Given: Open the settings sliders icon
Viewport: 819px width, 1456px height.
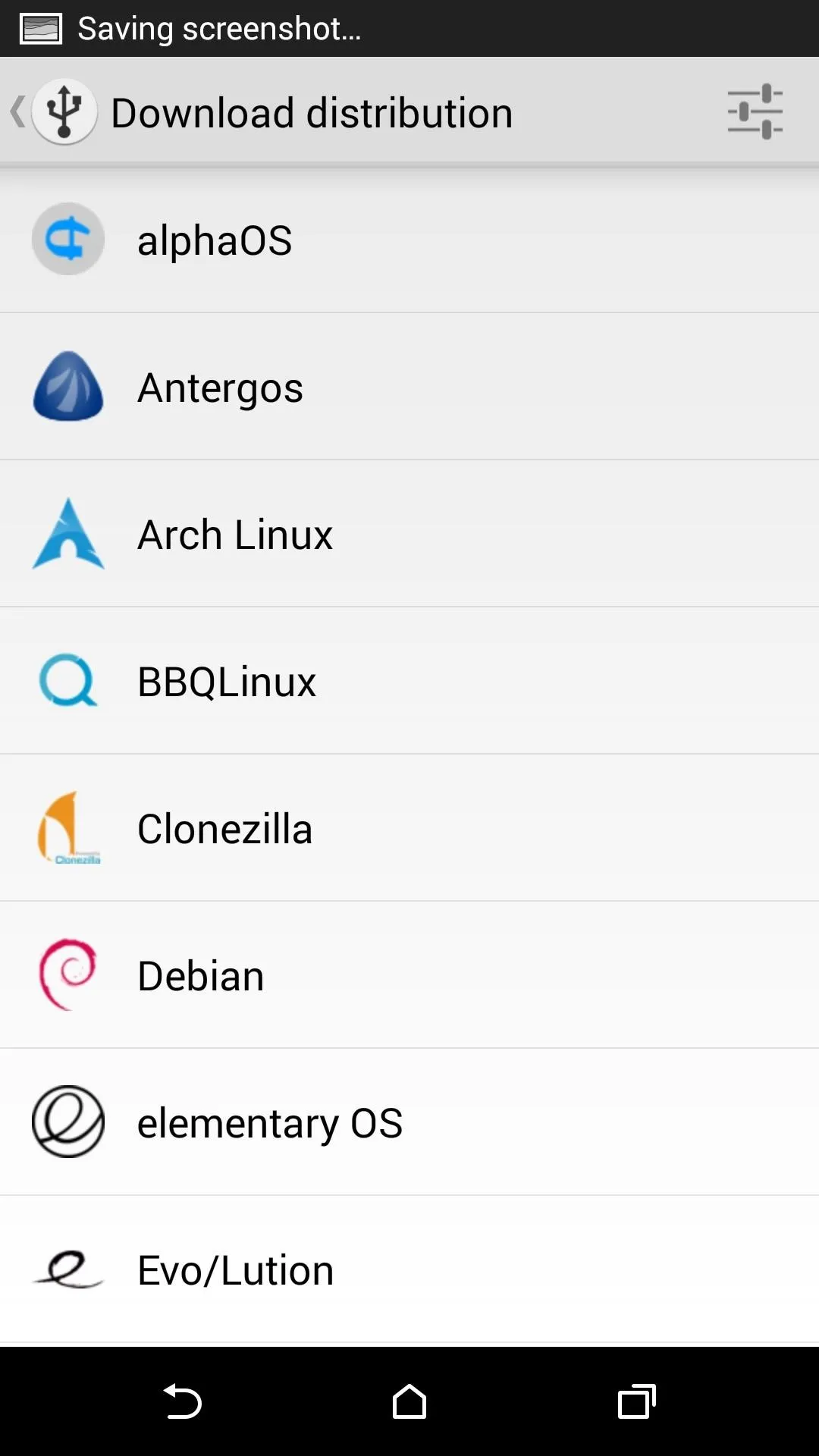Looking at the screenshot, I should (x=755, y=111).
